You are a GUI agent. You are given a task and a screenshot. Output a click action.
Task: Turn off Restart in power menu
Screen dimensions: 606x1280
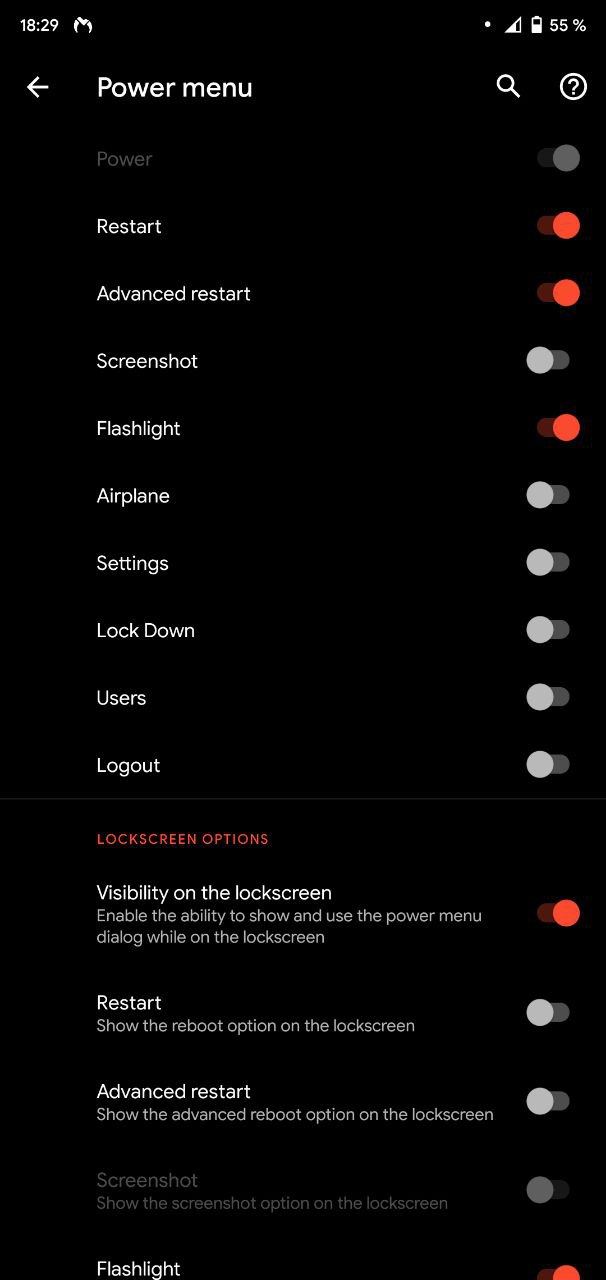click(x=557, y=226)
